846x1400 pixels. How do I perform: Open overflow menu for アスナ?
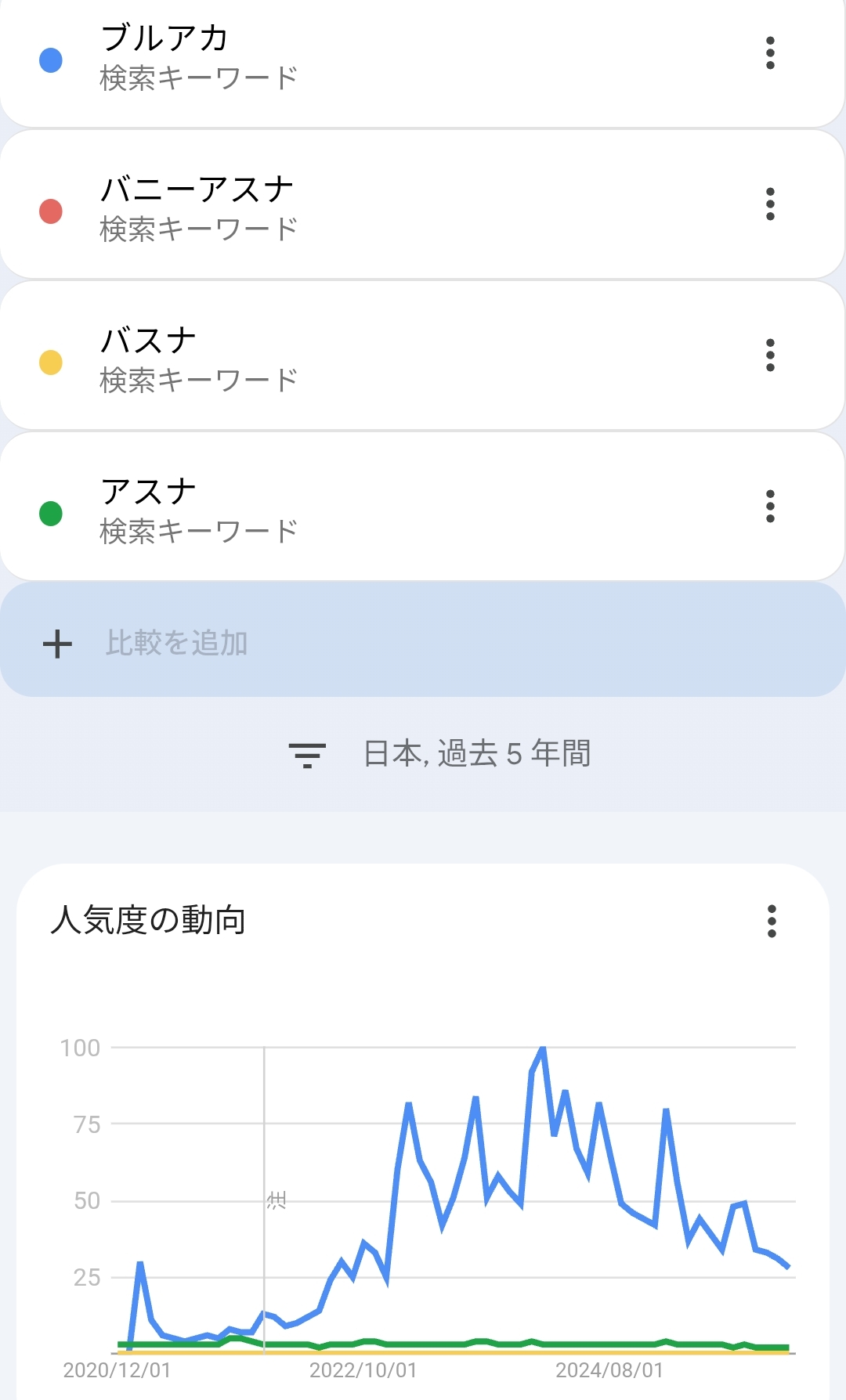pos(770,507)
